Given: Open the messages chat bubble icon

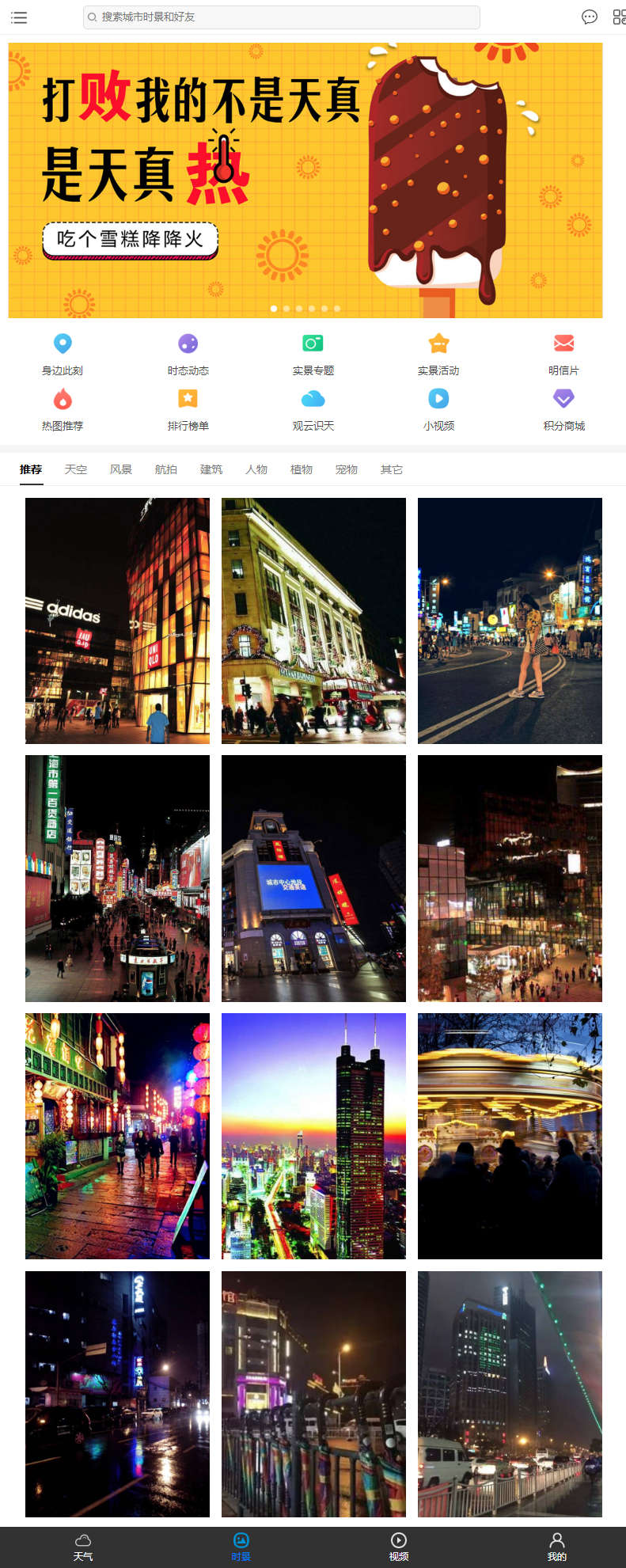Looking at the screenshot, I should (x=589, y=17).
